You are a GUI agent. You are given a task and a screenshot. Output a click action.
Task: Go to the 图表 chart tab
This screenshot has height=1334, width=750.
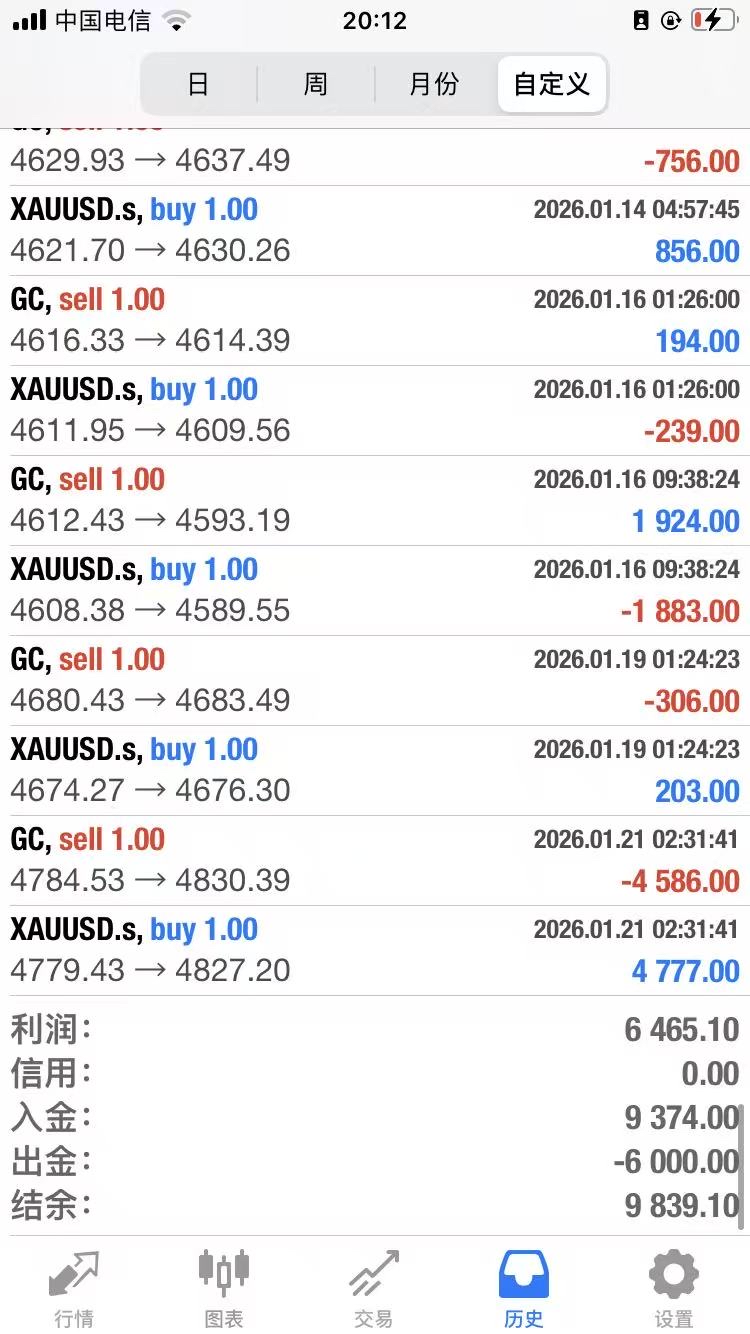click(x=224, y=1288)
